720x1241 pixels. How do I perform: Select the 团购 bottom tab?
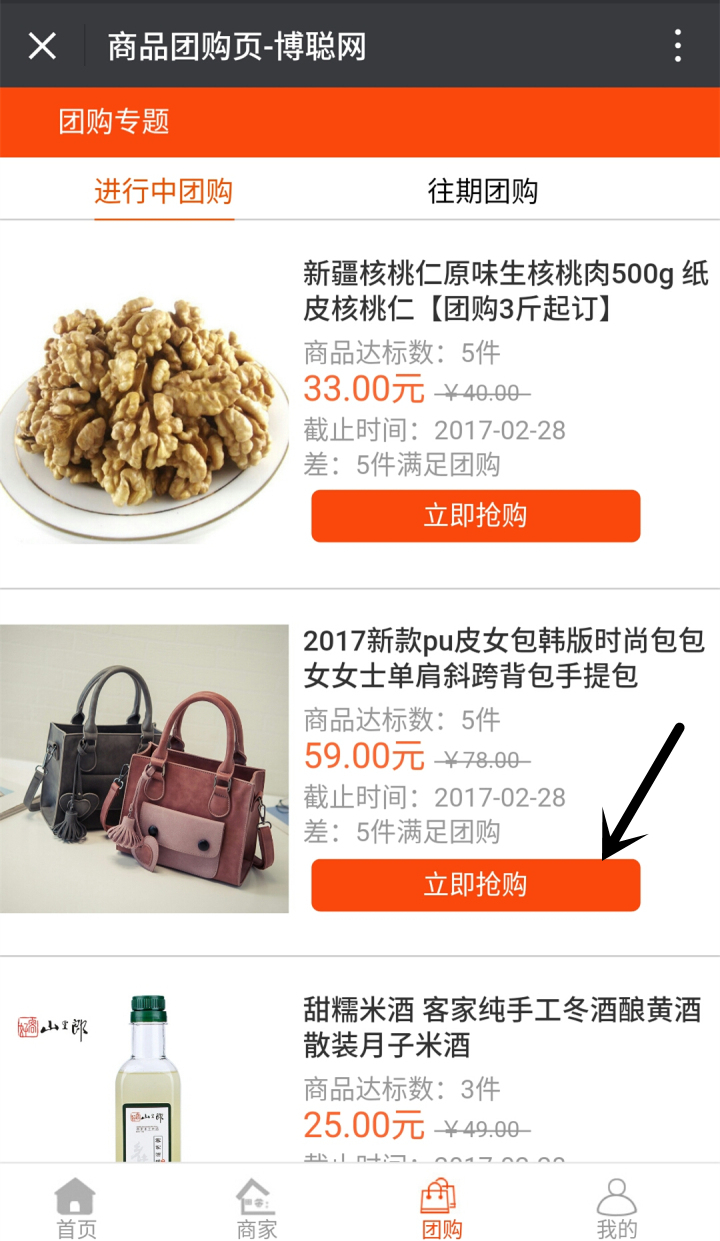pos(440,1207)
